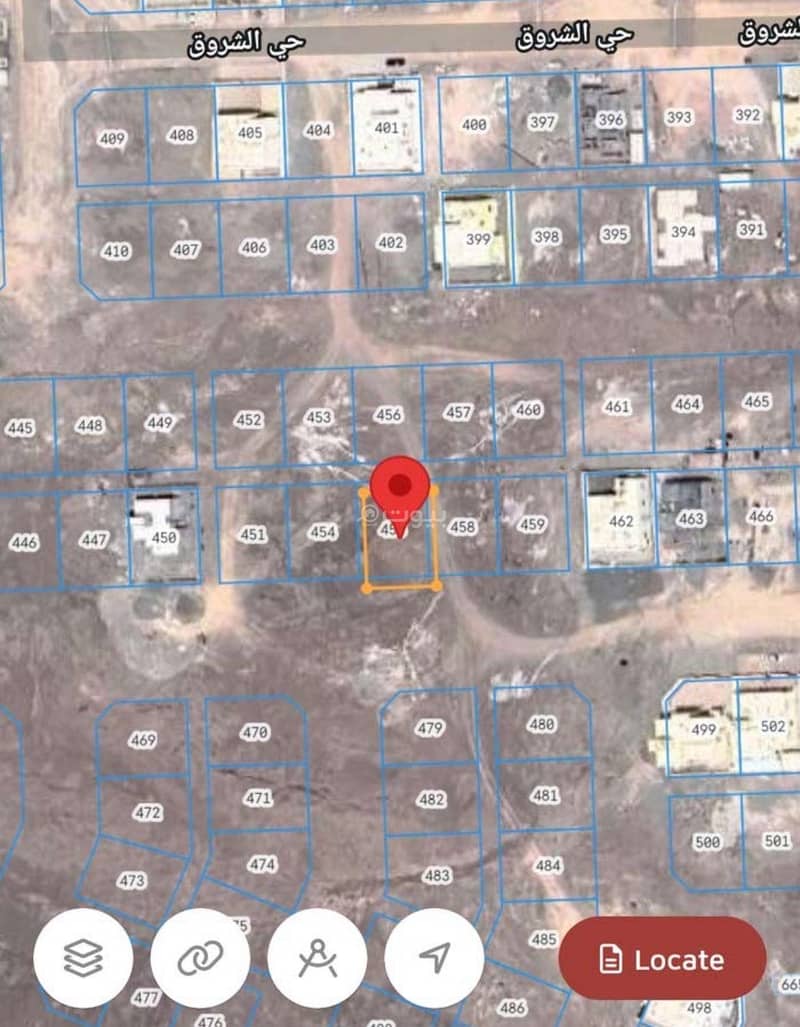Tap the link icon button

click(200, 959)
